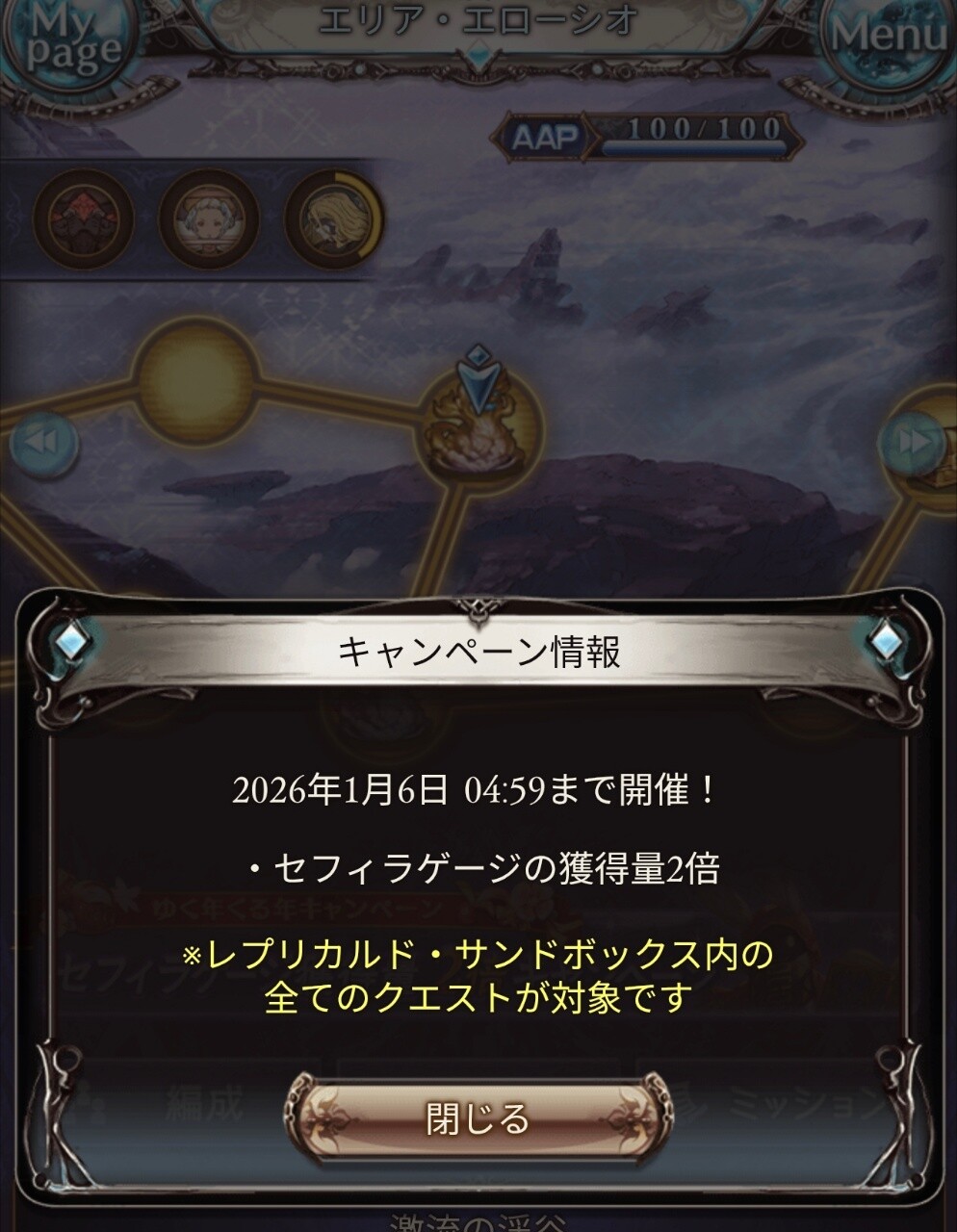Go to the previous area arrow
The image size is (957, 1232).
(42, 443)
